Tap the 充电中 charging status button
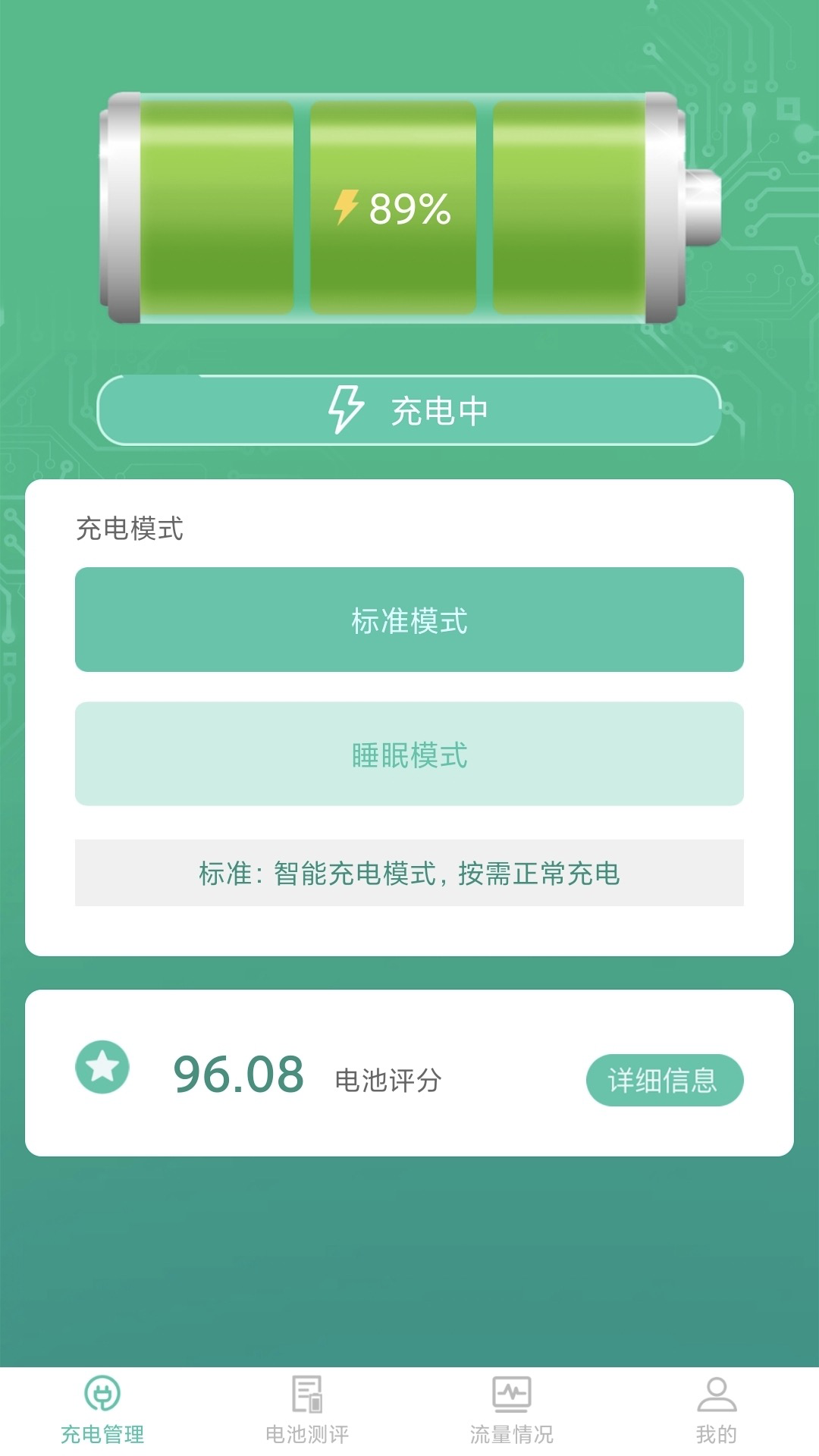 point(409,410)
